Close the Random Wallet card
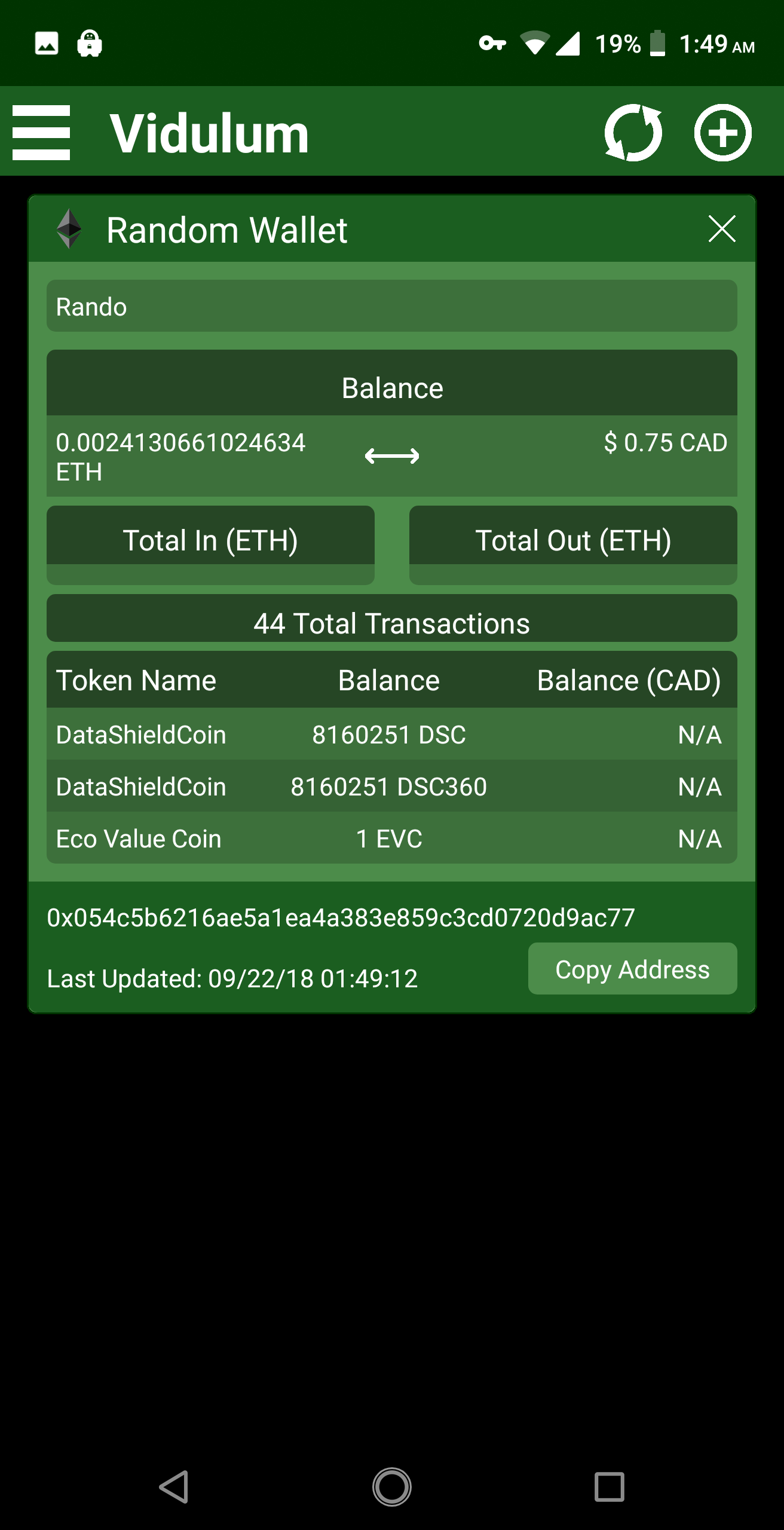The height and width of the screenshot is (1530, 784). (x=721, y=229)
